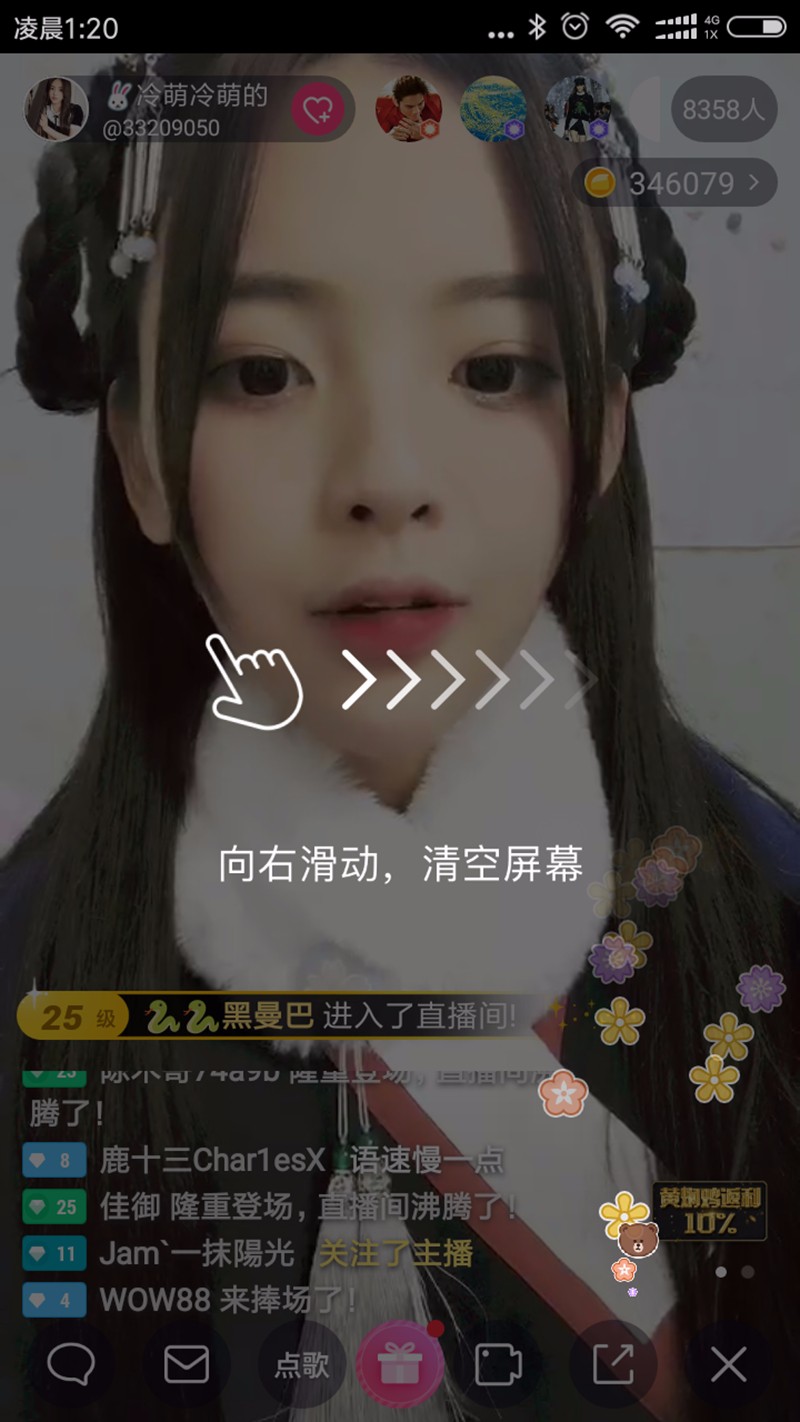The width and height of the screenshot is (800, 1422).
Task: Open the 黄钻鸡返利 10% promo banner
Action: tap(708, 1210)
